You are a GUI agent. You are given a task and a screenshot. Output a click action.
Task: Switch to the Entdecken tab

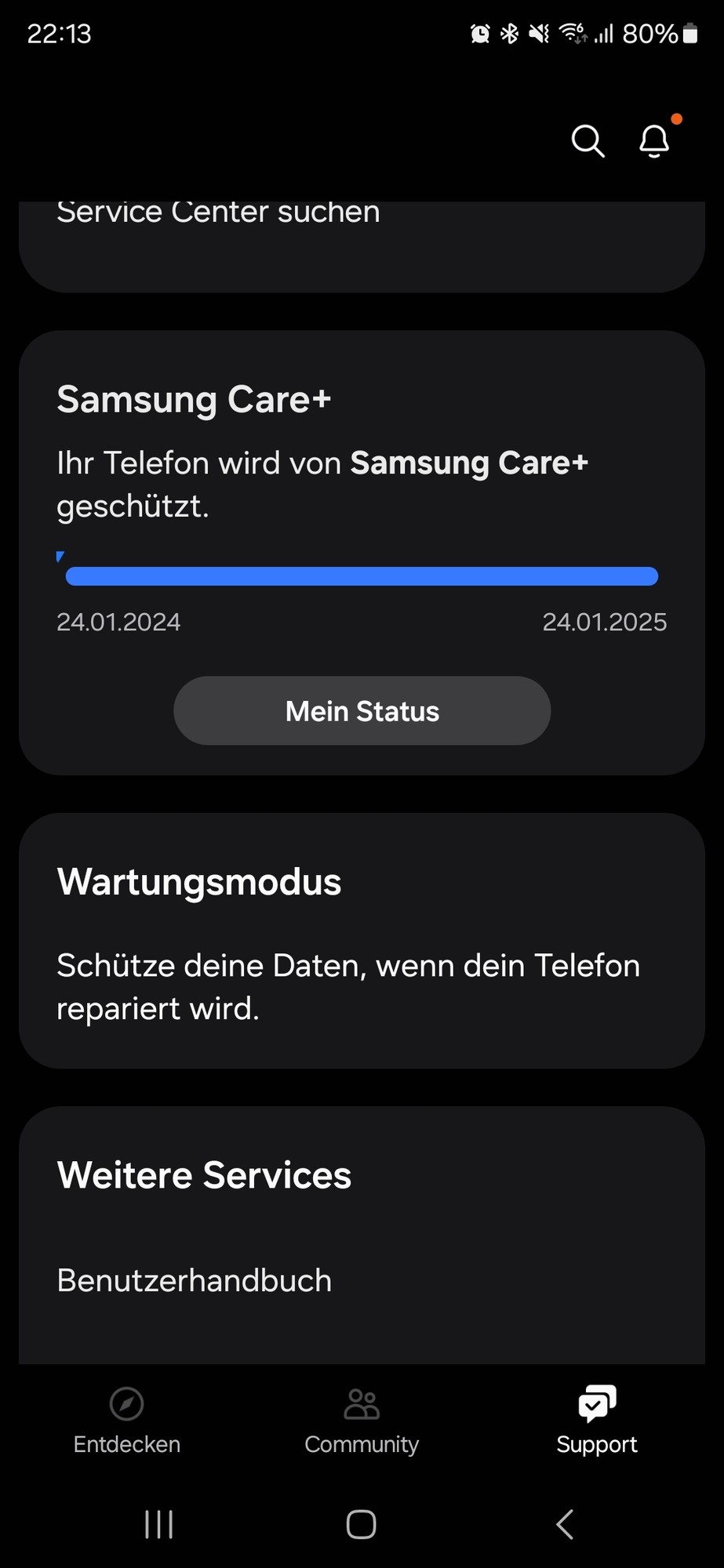pos(127,1421)
